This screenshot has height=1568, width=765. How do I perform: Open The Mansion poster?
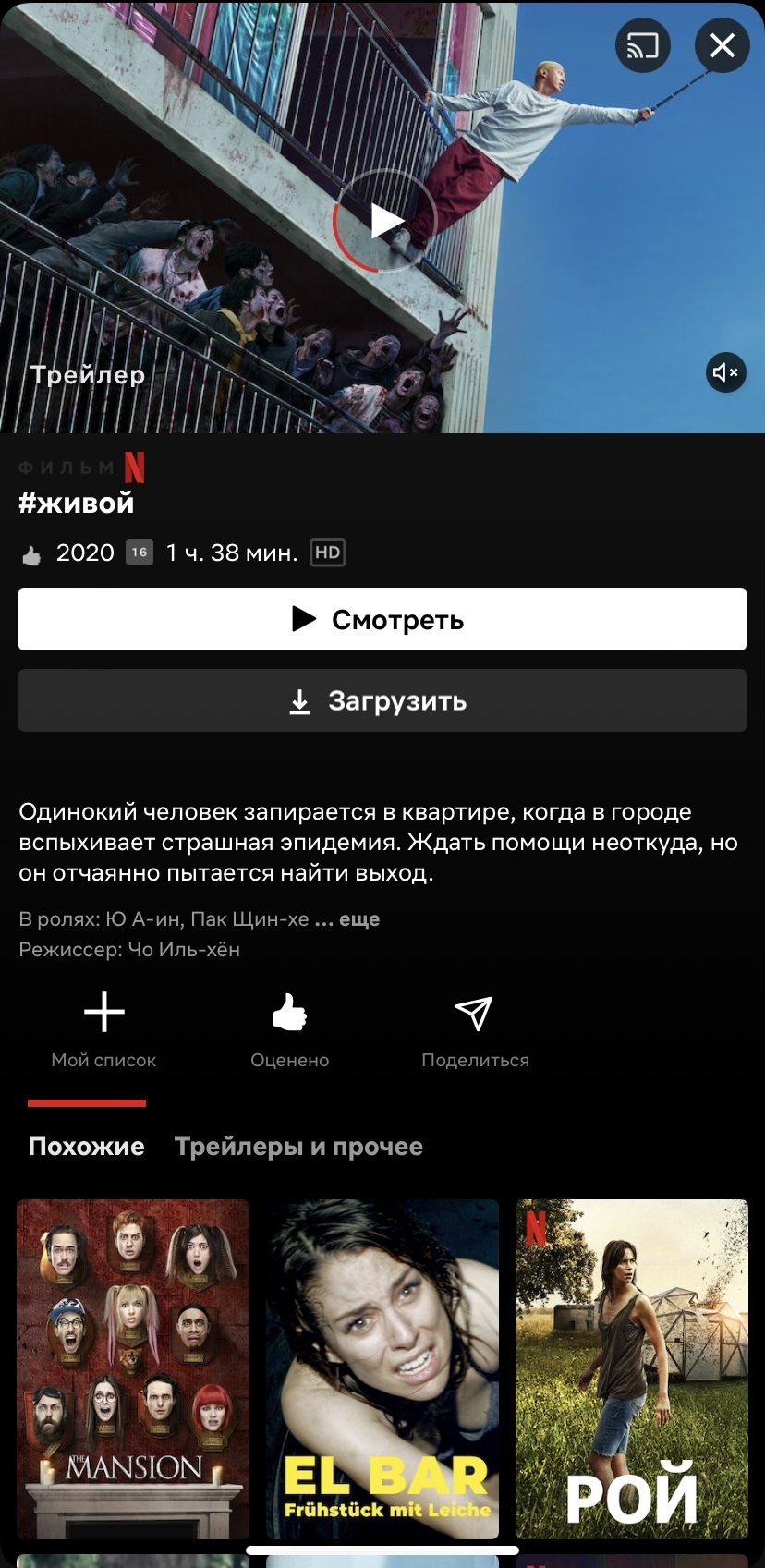[133, 1367]
